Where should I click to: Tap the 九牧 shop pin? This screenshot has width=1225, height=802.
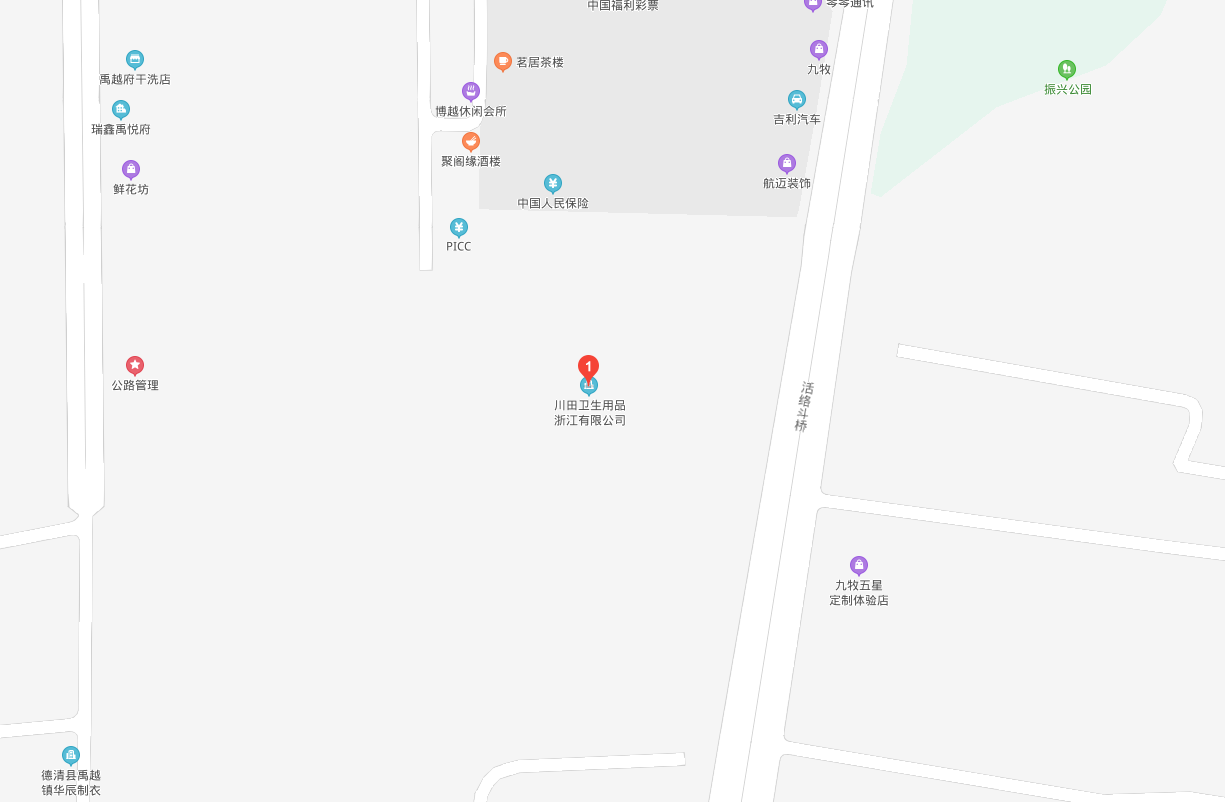tap(819, 49)
